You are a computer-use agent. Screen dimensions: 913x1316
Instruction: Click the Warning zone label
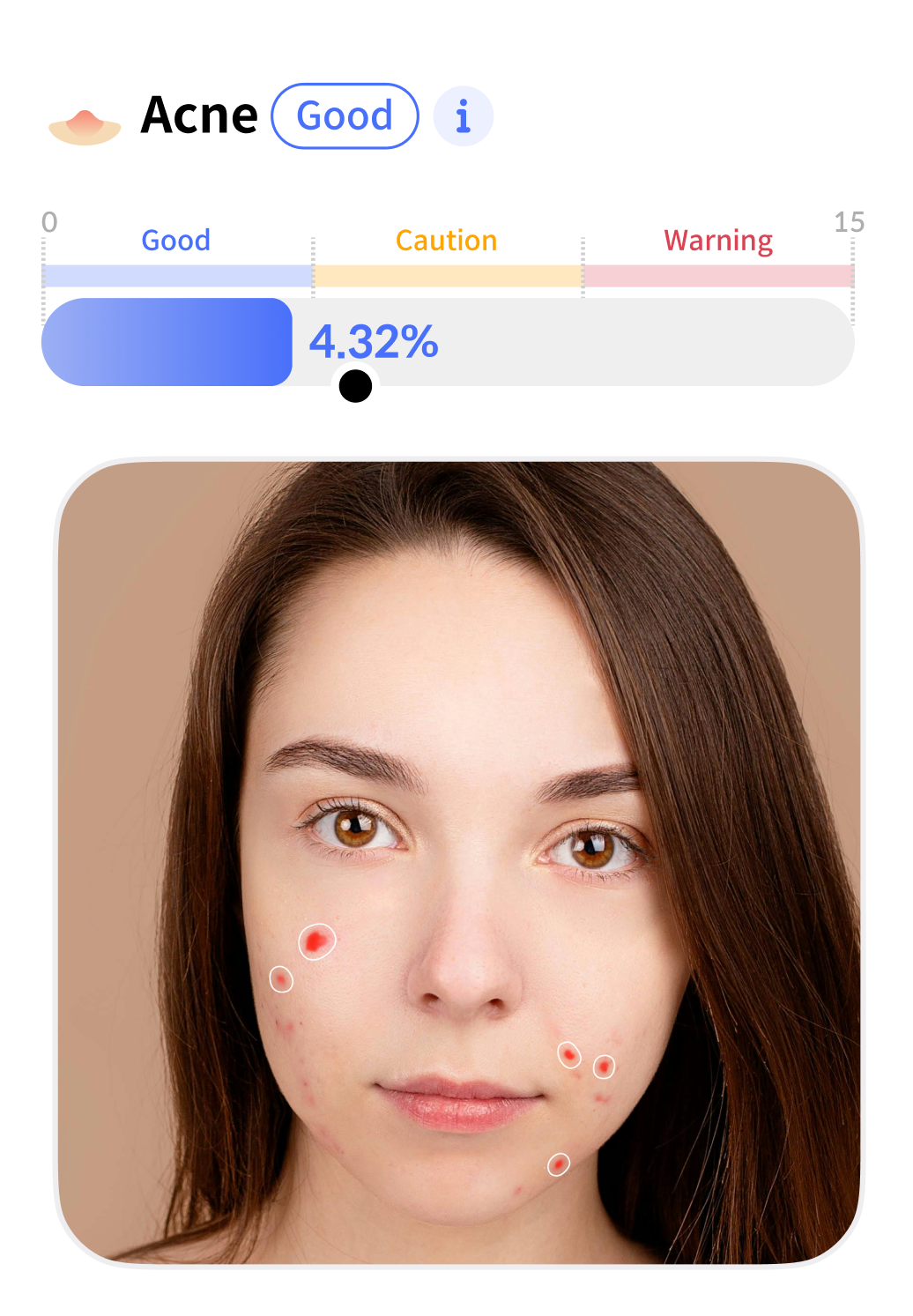click(718, 240)
